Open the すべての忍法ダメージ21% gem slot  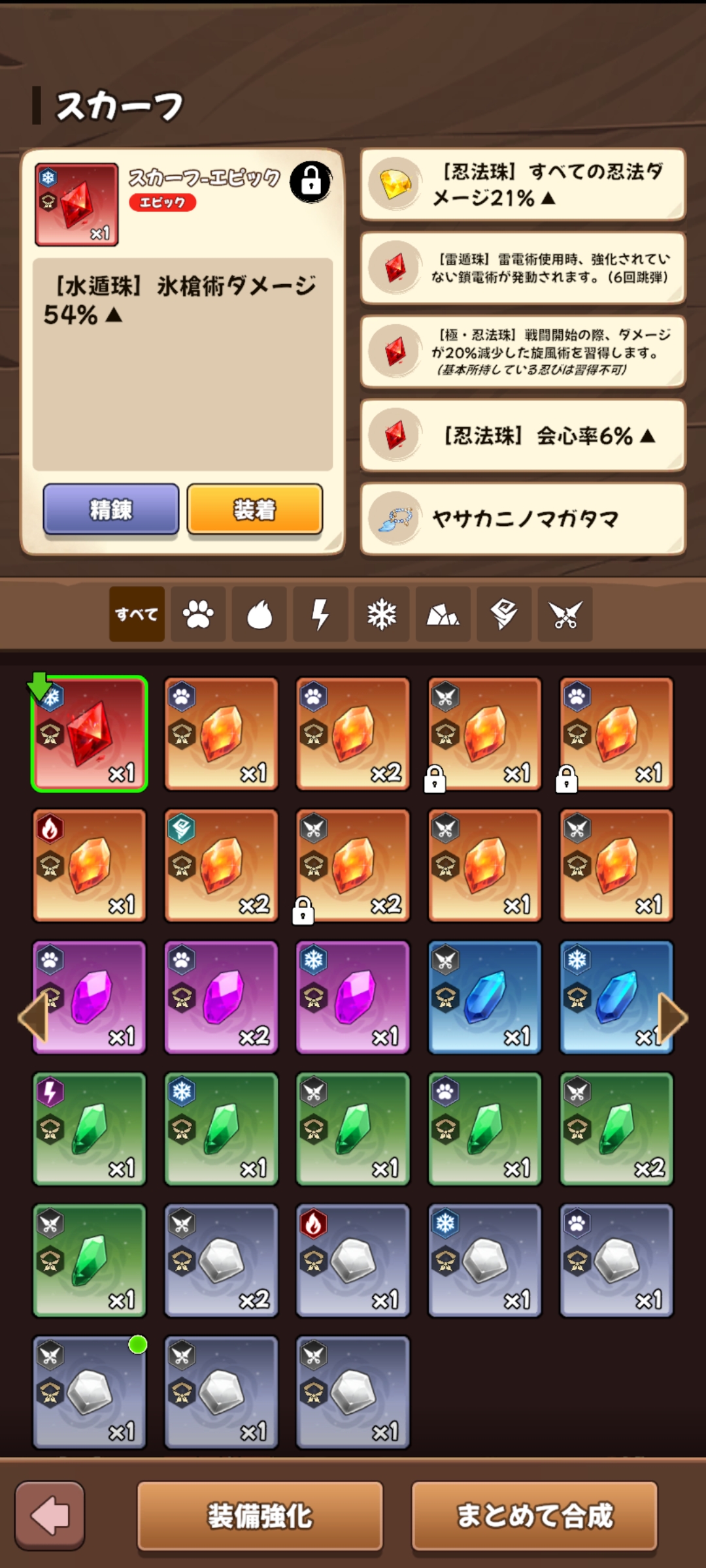point(522,185)
